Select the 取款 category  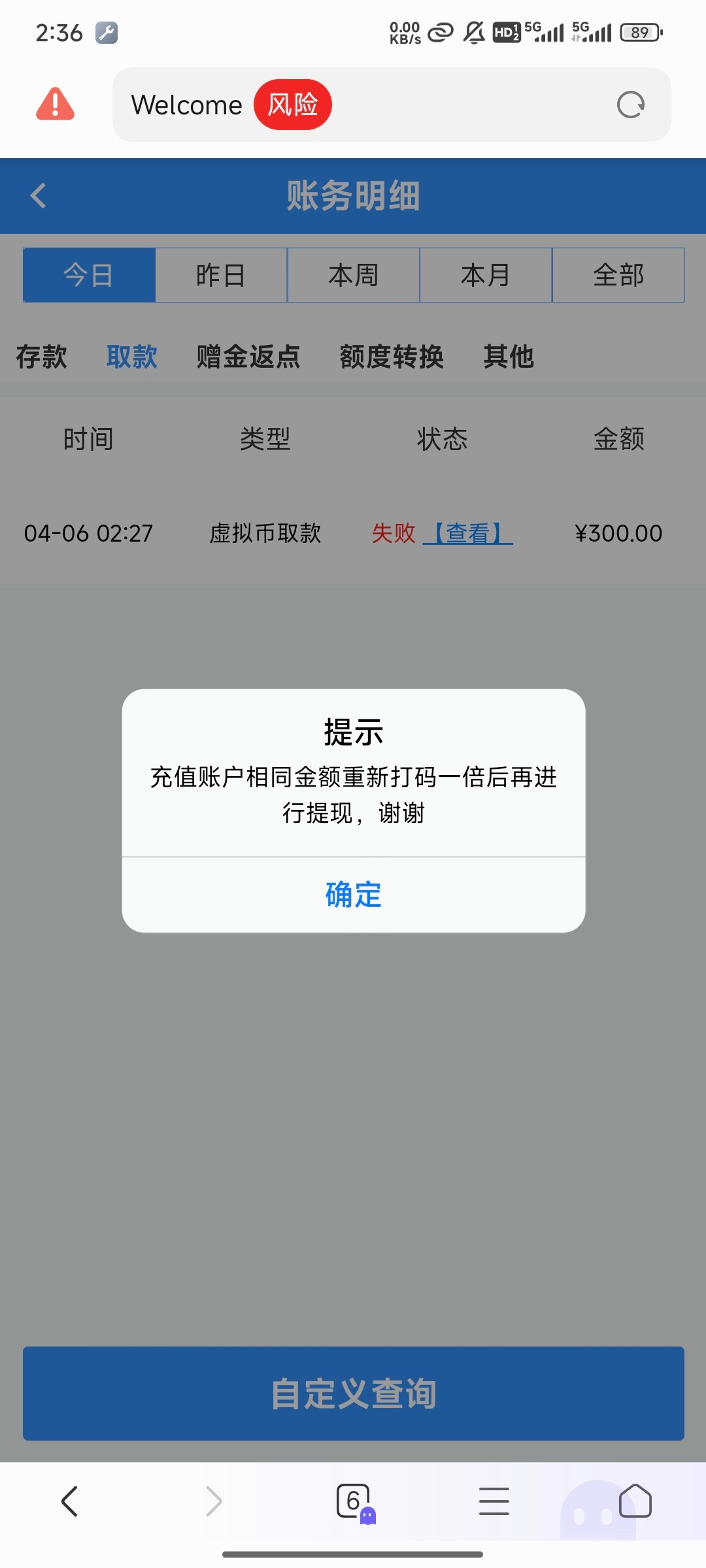[132, 357]
